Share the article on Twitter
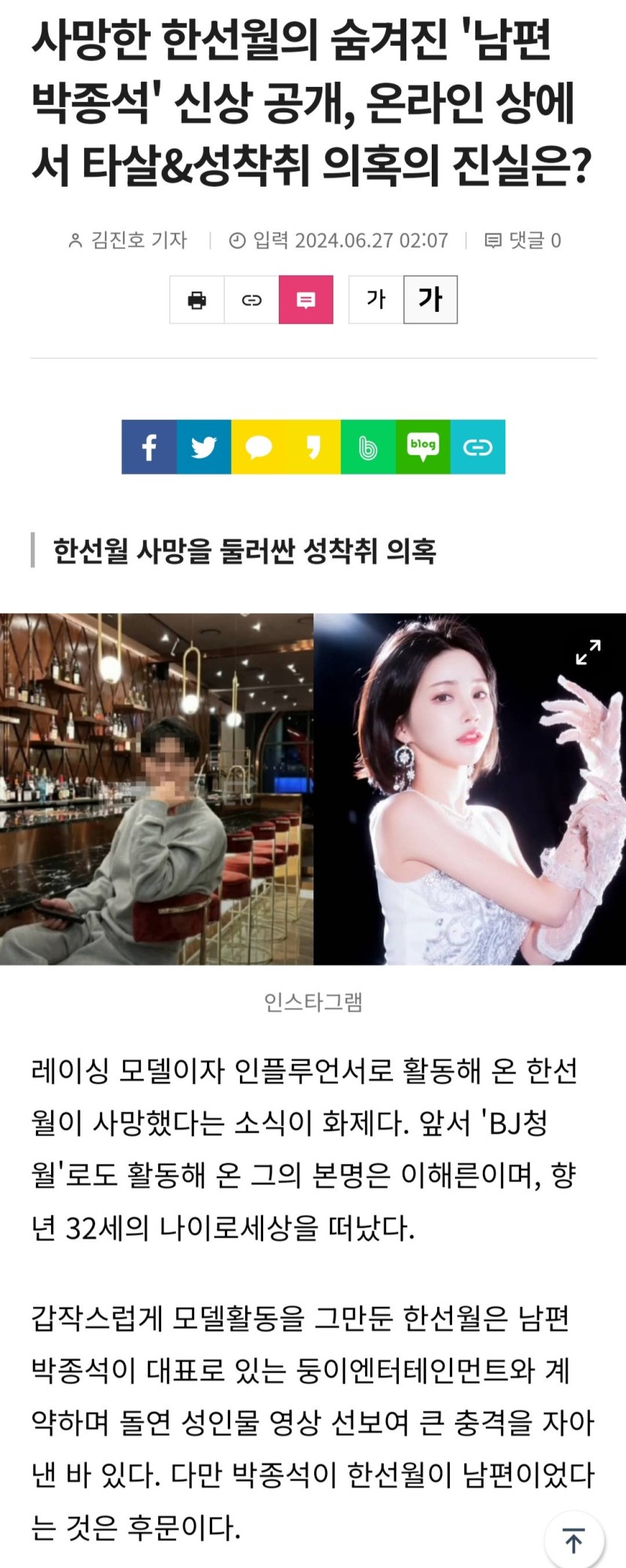This screenshot has width=626, height=1568. pos(204,447)
